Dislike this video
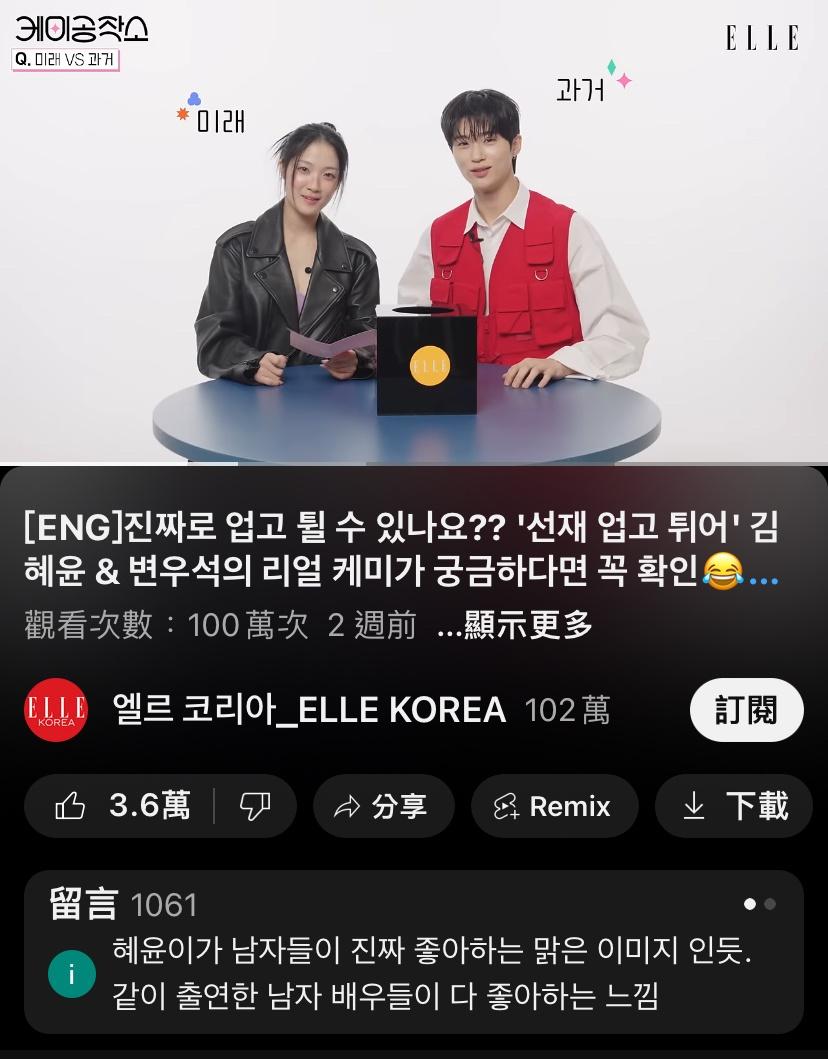 click(x=255, y=806)
